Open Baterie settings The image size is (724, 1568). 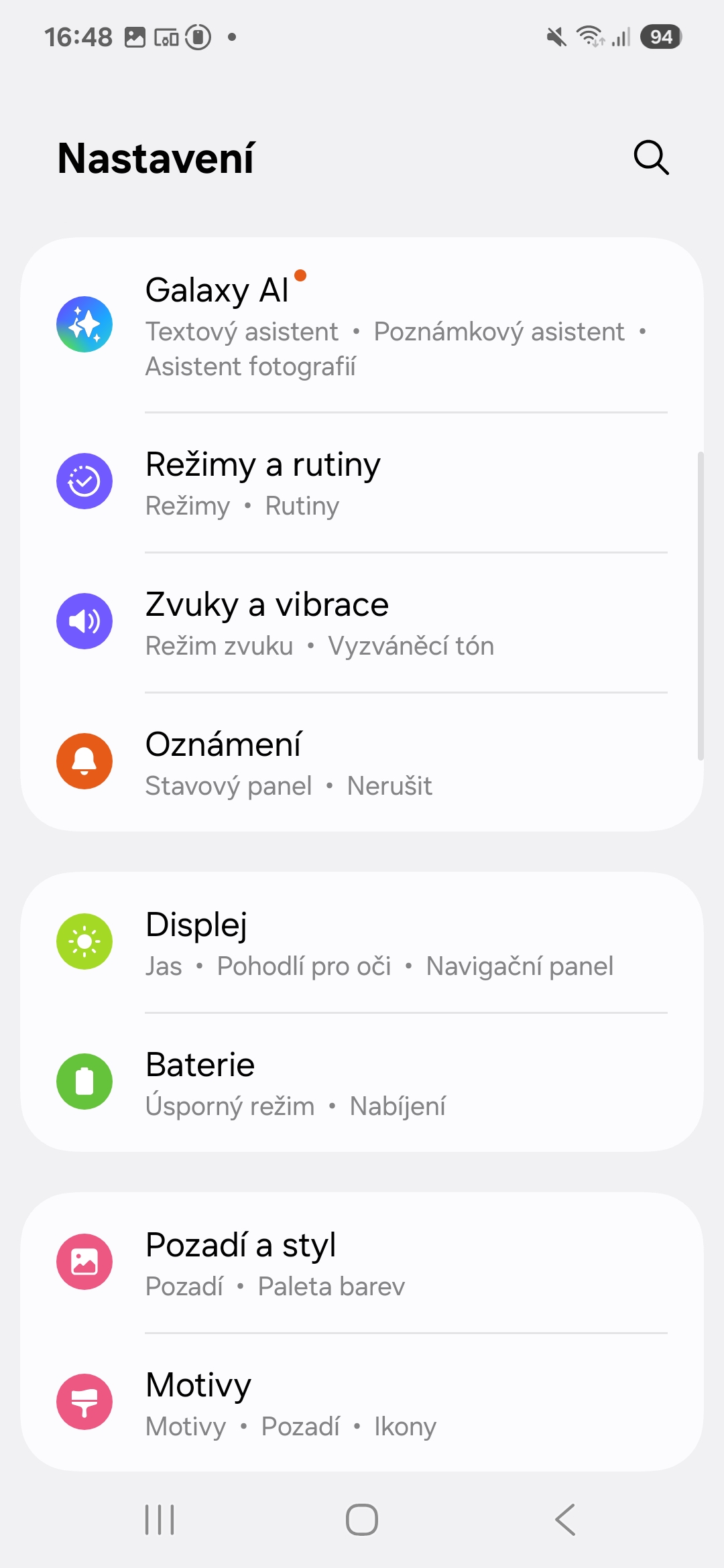(362, 1082)
